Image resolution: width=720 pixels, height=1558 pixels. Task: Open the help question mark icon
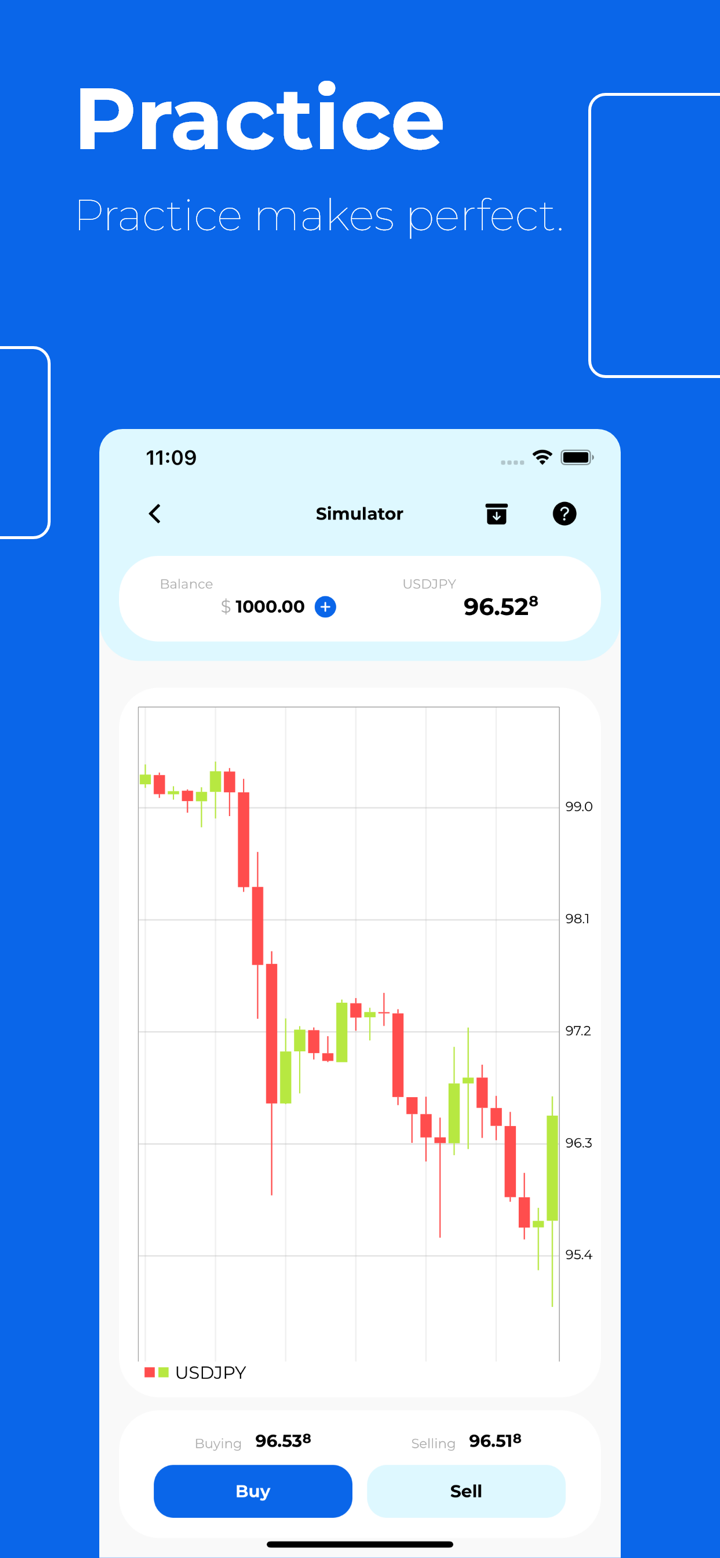click(565, 513)
